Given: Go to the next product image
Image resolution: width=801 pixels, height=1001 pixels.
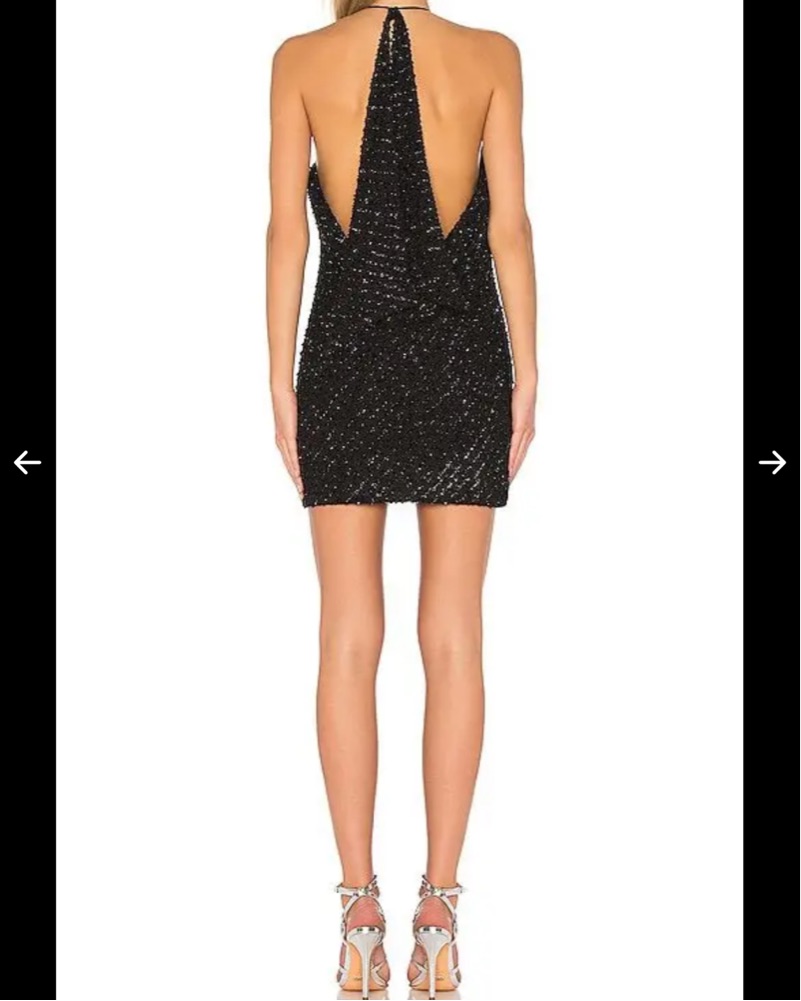Looking at the screenshot, I should click(x=772, y=462).
